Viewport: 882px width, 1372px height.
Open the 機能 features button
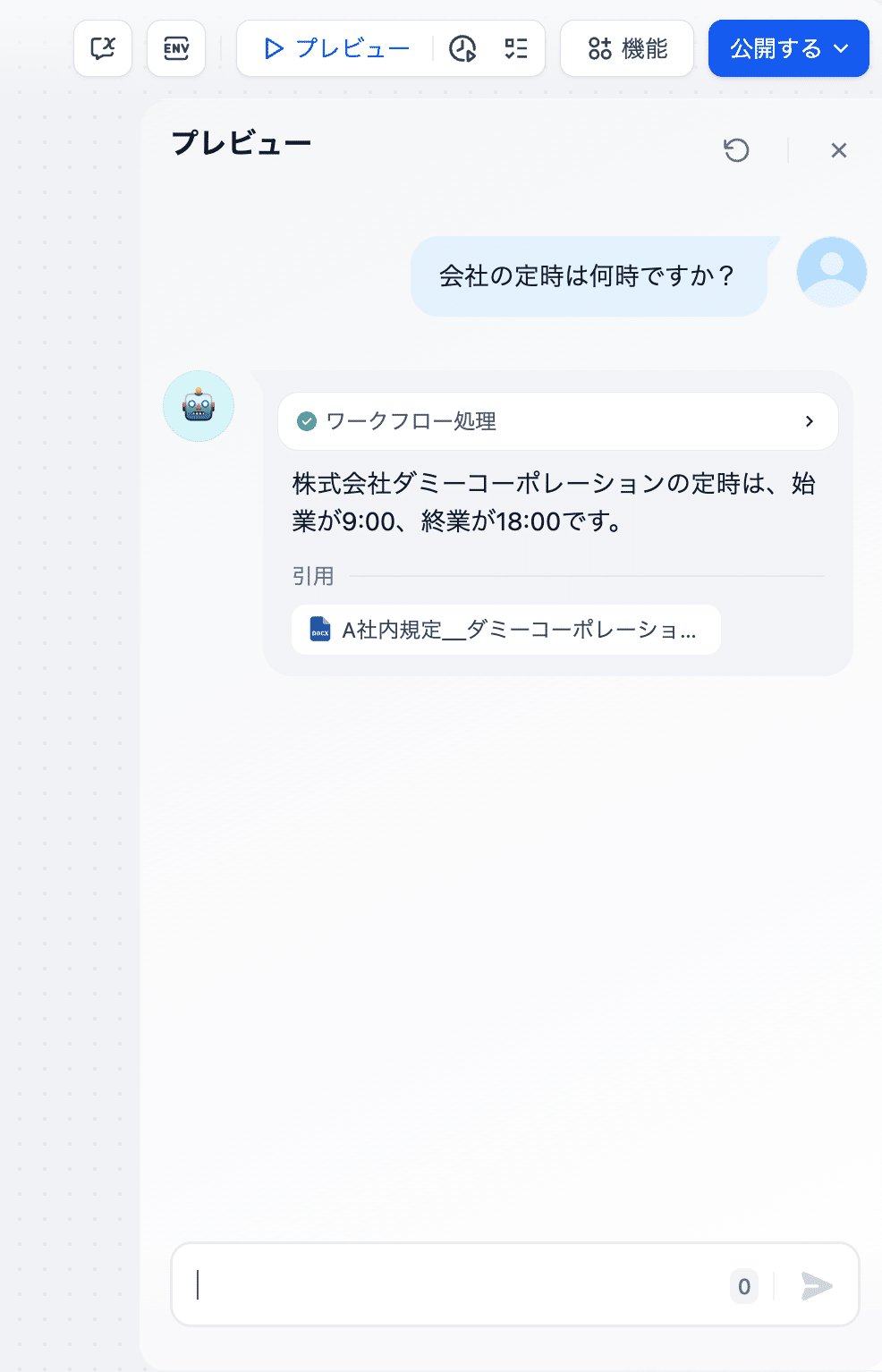627,48
